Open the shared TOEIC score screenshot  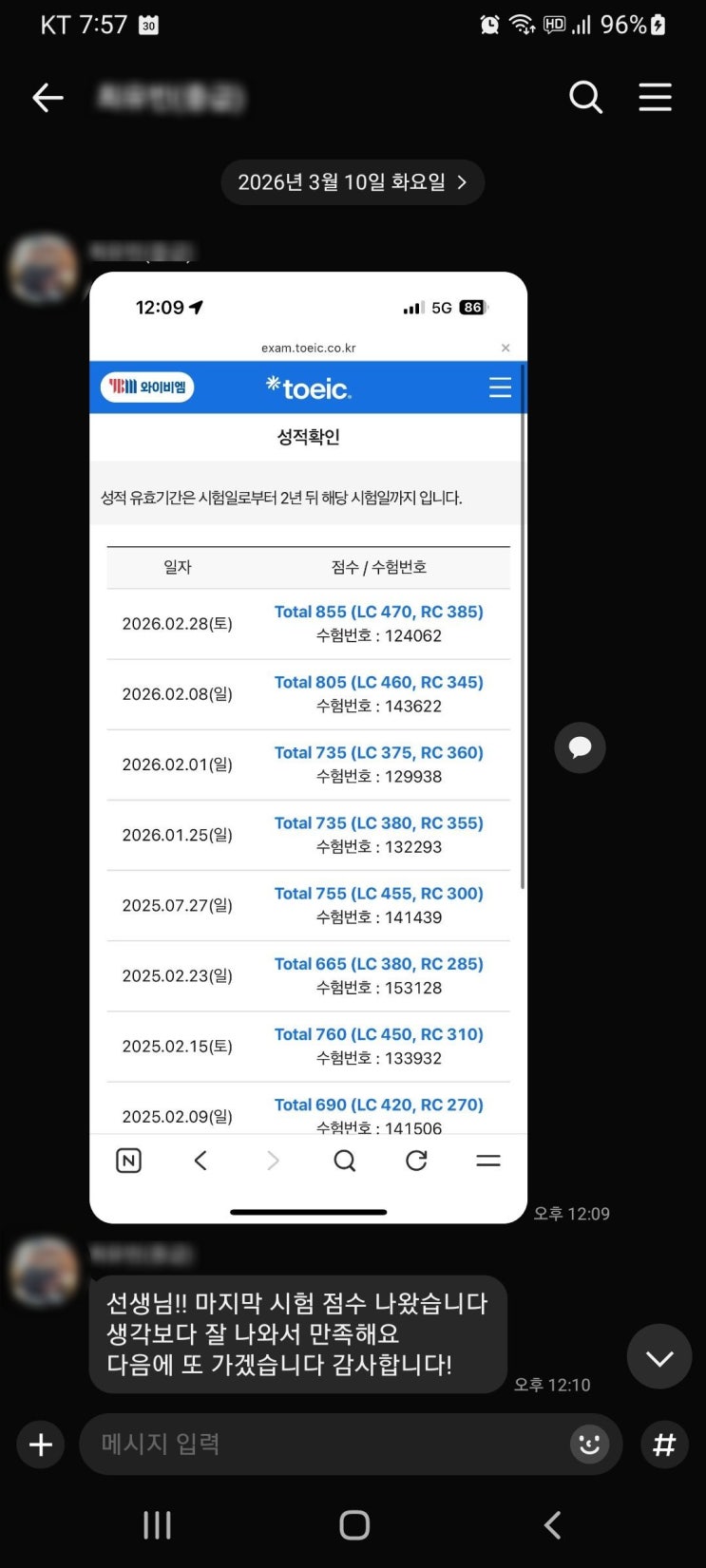[x=308, y=746]
